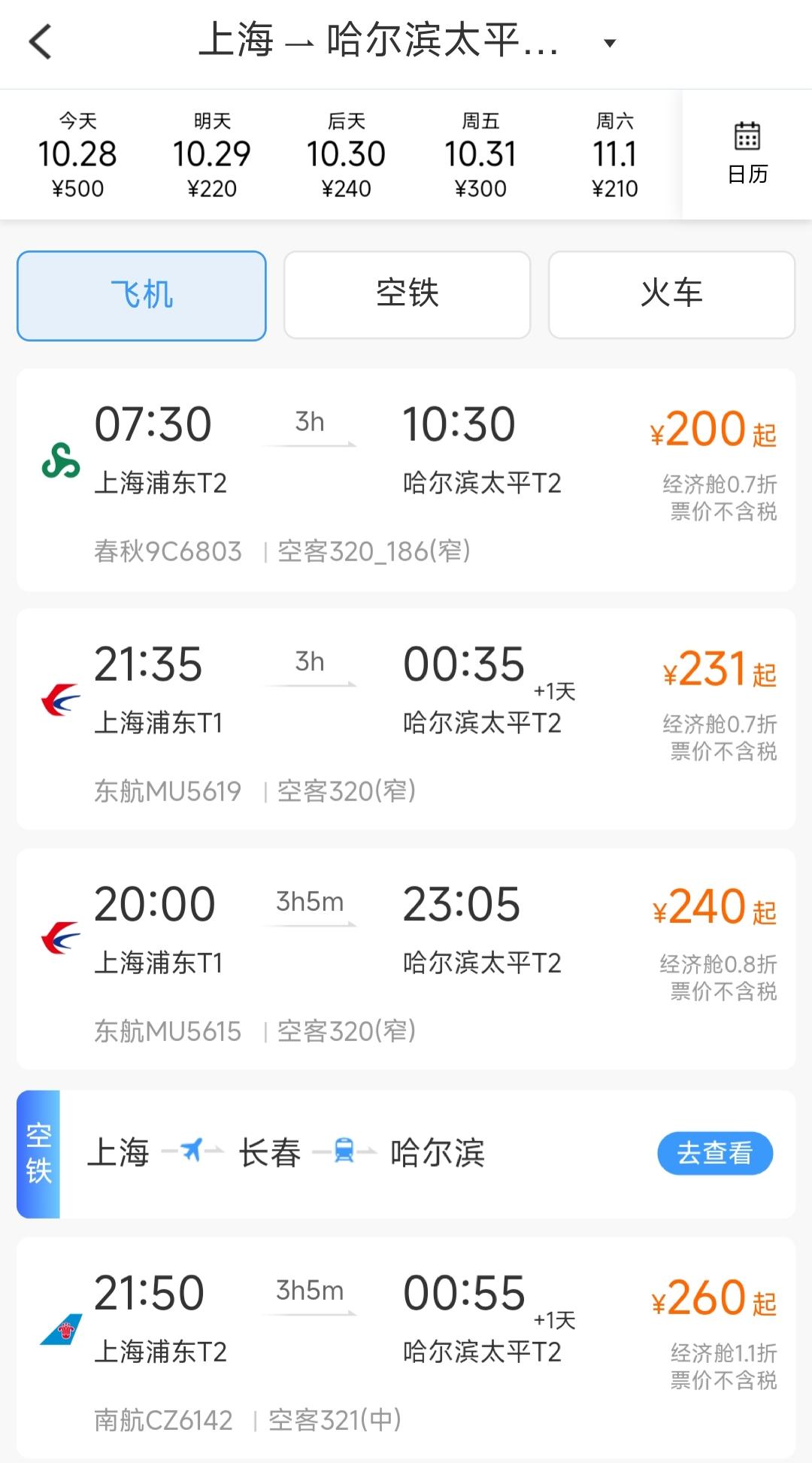Switch to the 火车 tab

click(671, 294)
